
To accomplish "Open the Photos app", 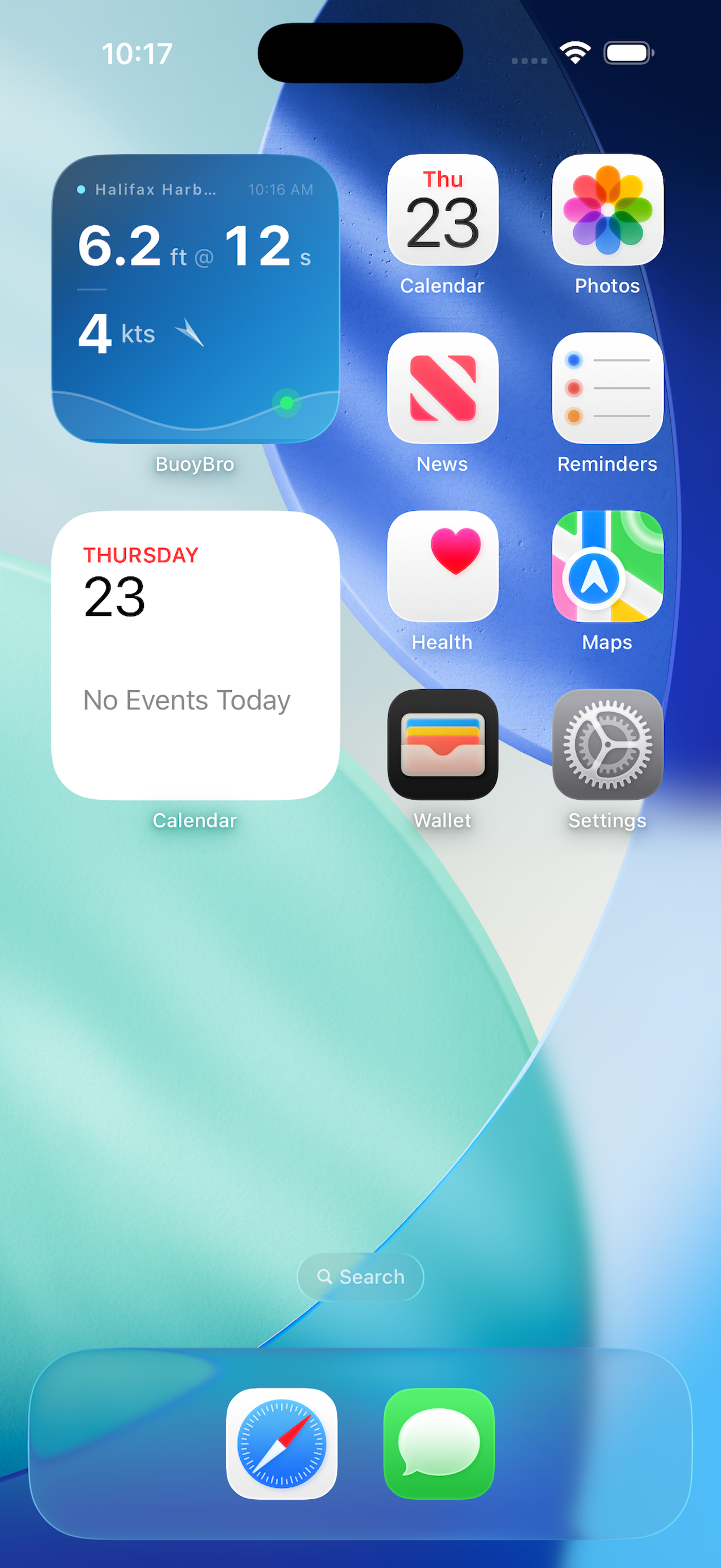I will pos(607,210).
